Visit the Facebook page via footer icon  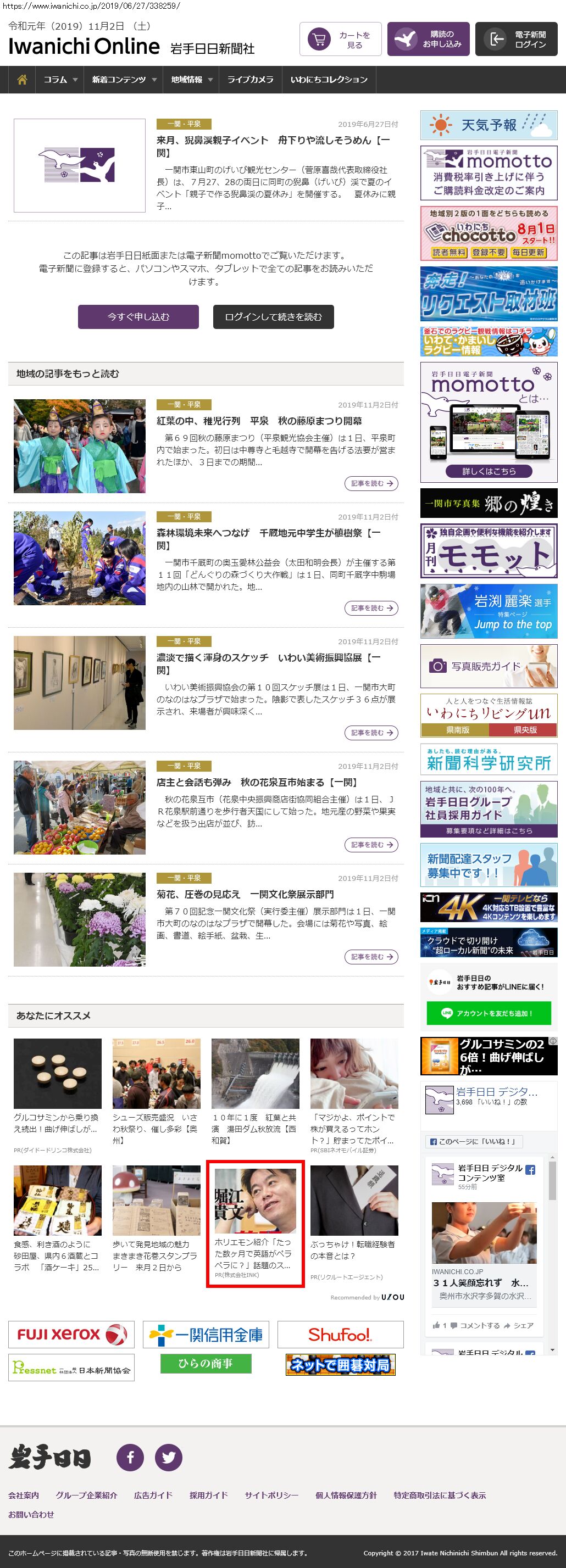[130, 1457]
